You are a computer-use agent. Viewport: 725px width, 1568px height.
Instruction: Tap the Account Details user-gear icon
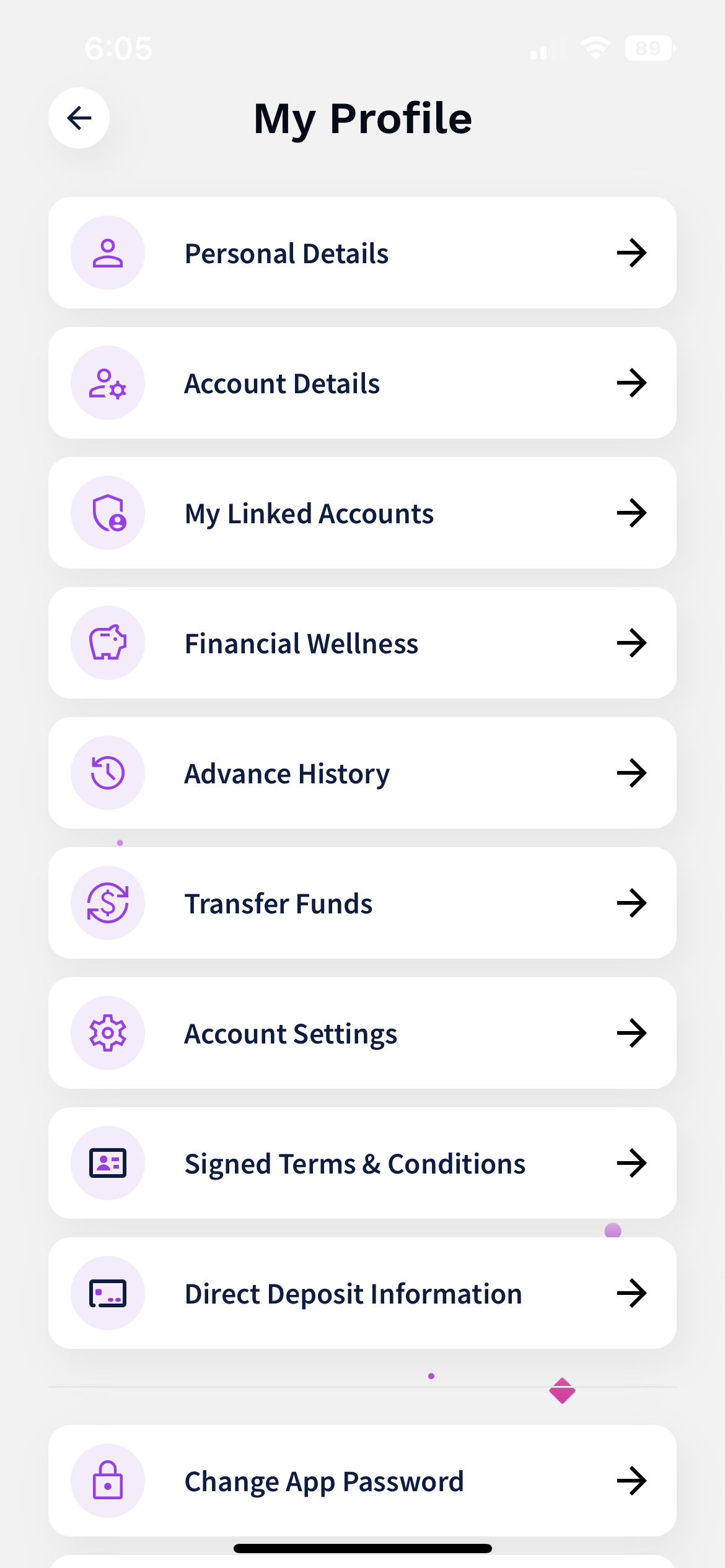(x=108, y=382)
